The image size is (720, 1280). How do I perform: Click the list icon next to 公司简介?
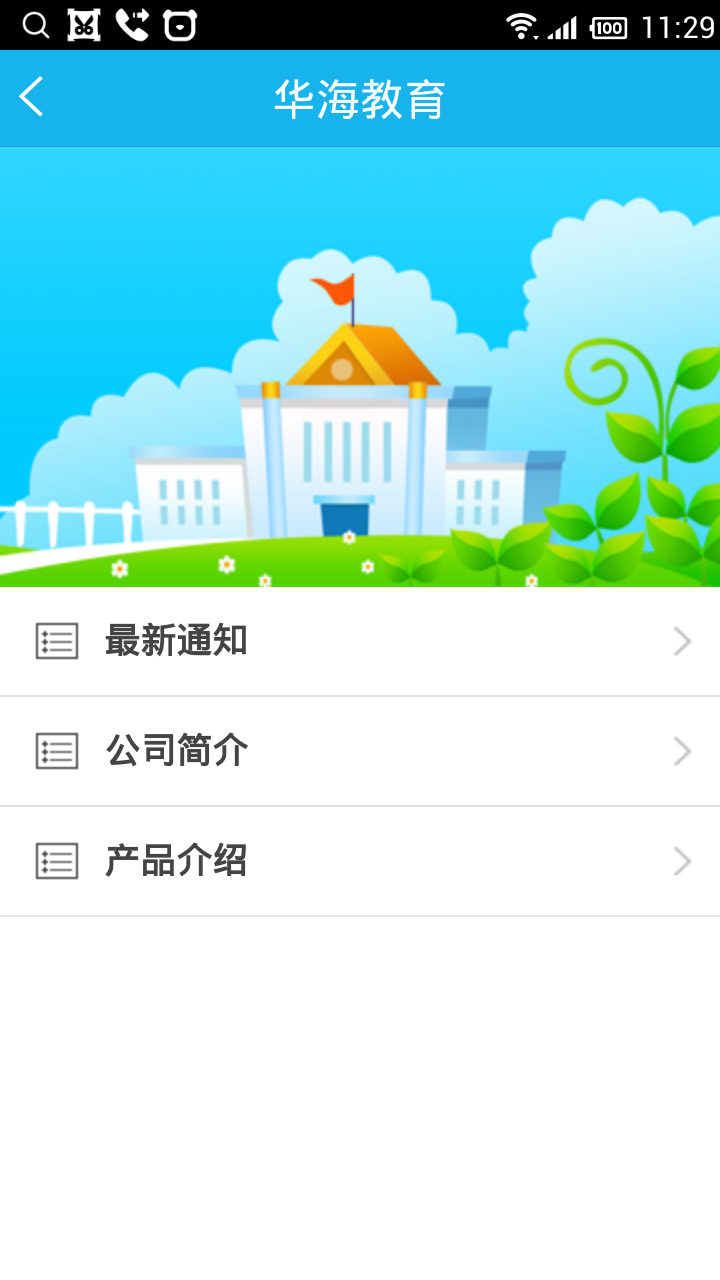(57, 751)
